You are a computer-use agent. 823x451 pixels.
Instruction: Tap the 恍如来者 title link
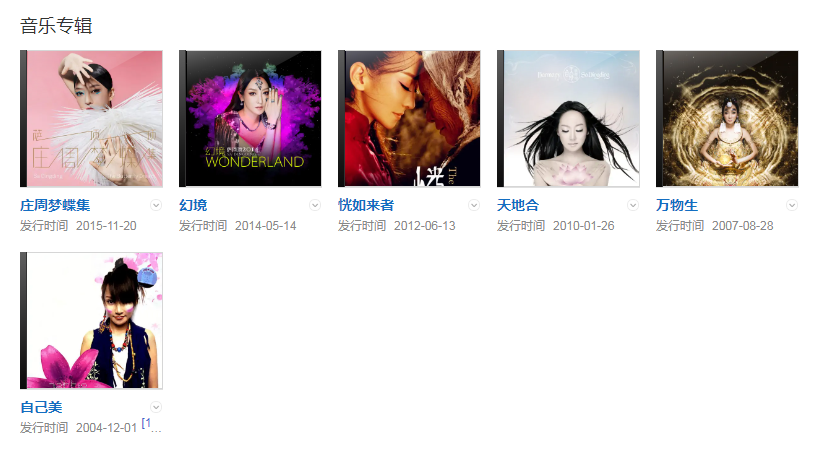366,205
